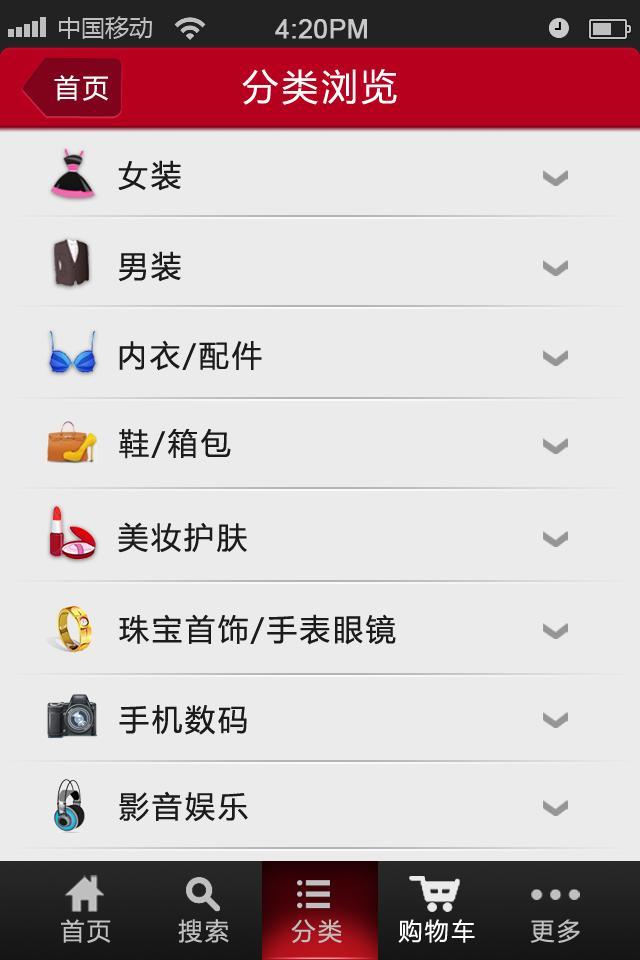
Task: Open the 更多 tab
Action: point(555,910)
